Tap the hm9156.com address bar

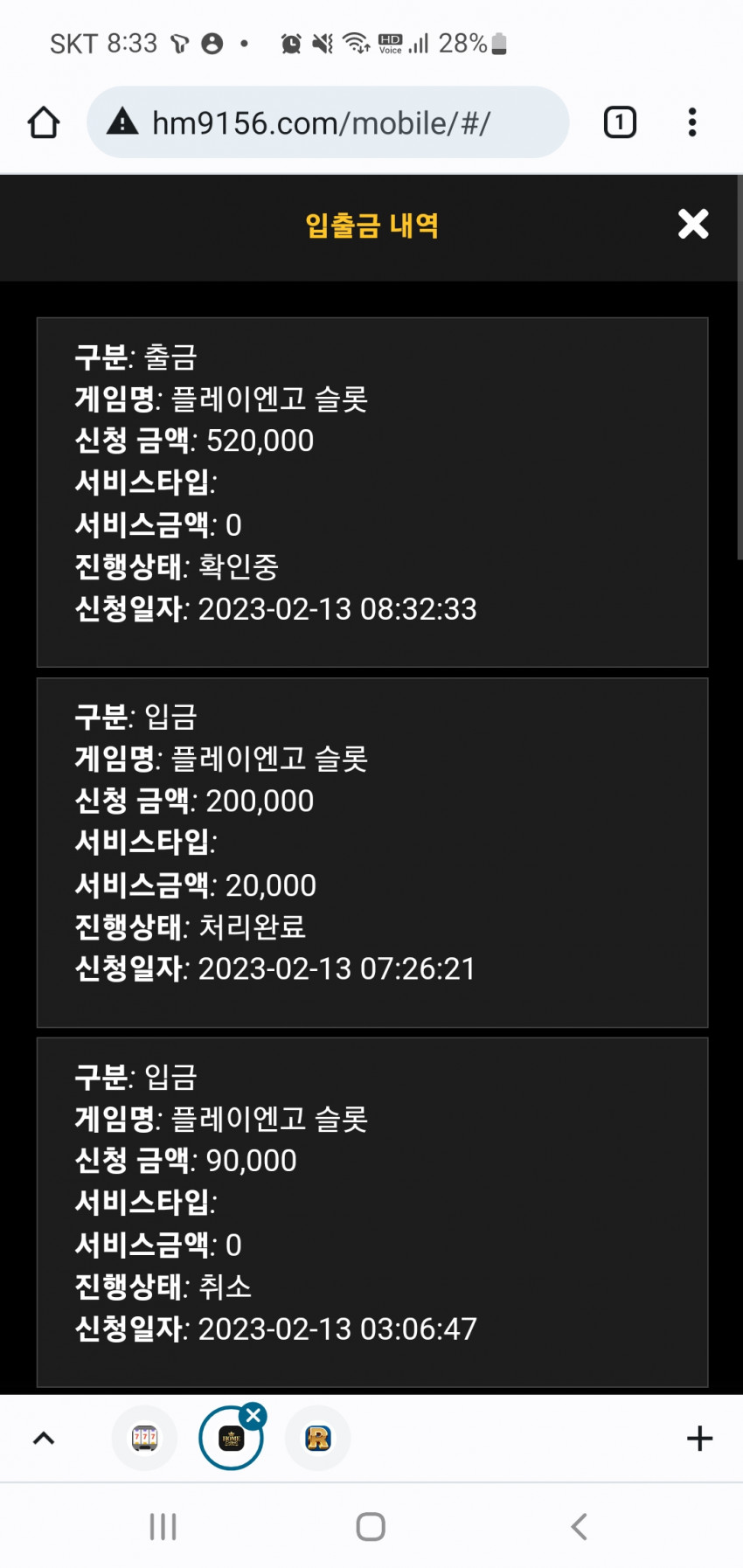pyautogui.click(x=328, y=122)
